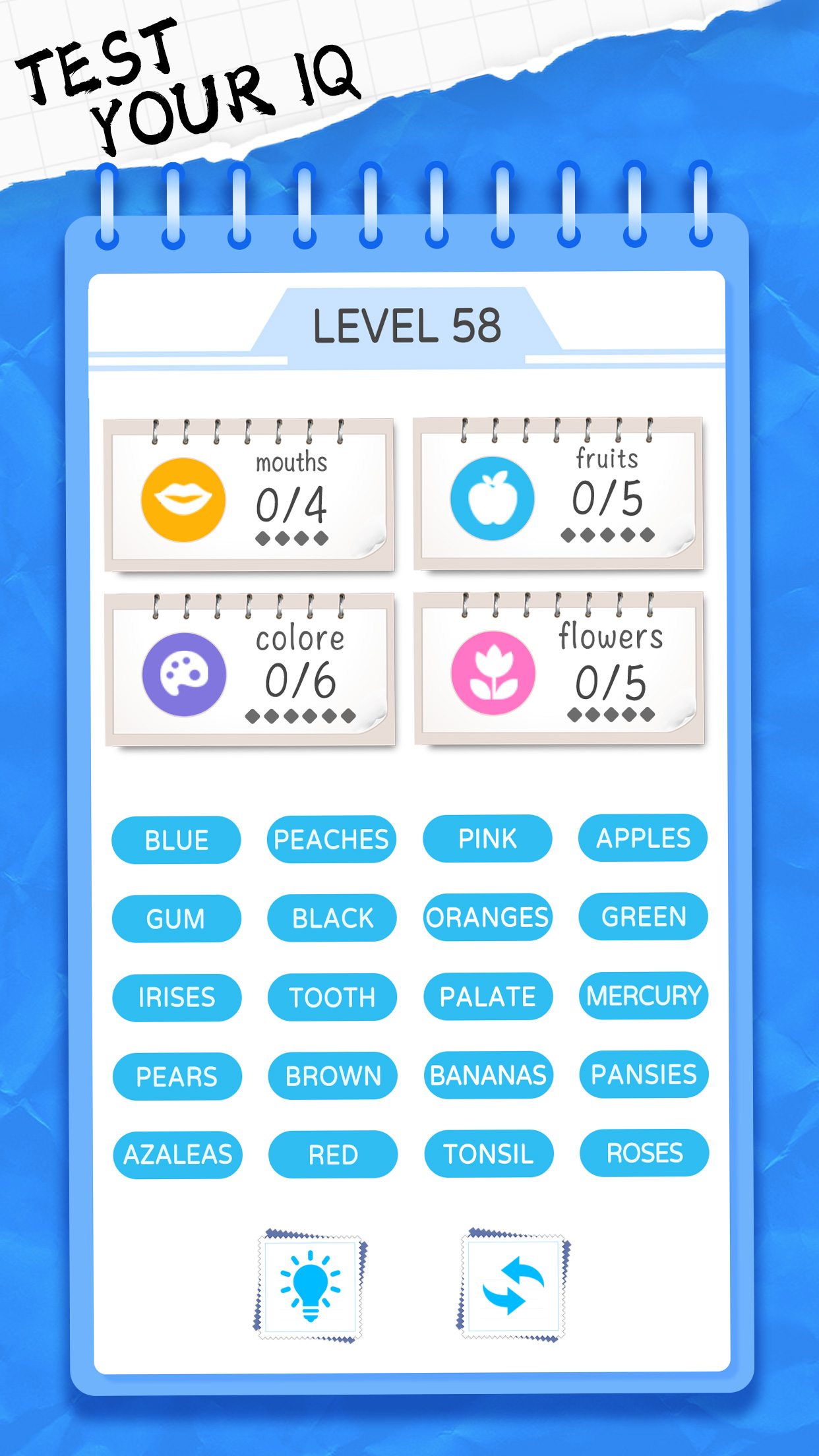Choose the BANANAS word chip
Viewport: 819px width, 1456px height.
(488, 1075)
